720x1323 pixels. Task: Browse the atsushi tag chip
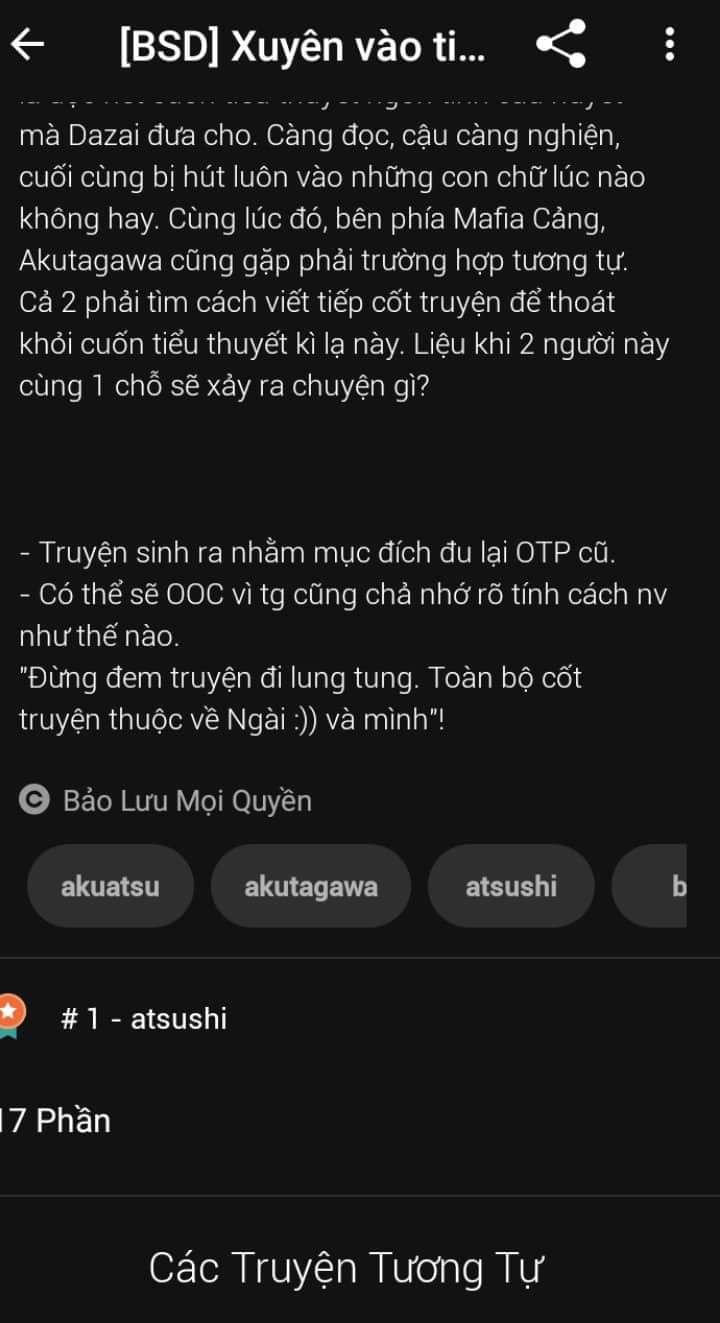[x=511, y=886]
